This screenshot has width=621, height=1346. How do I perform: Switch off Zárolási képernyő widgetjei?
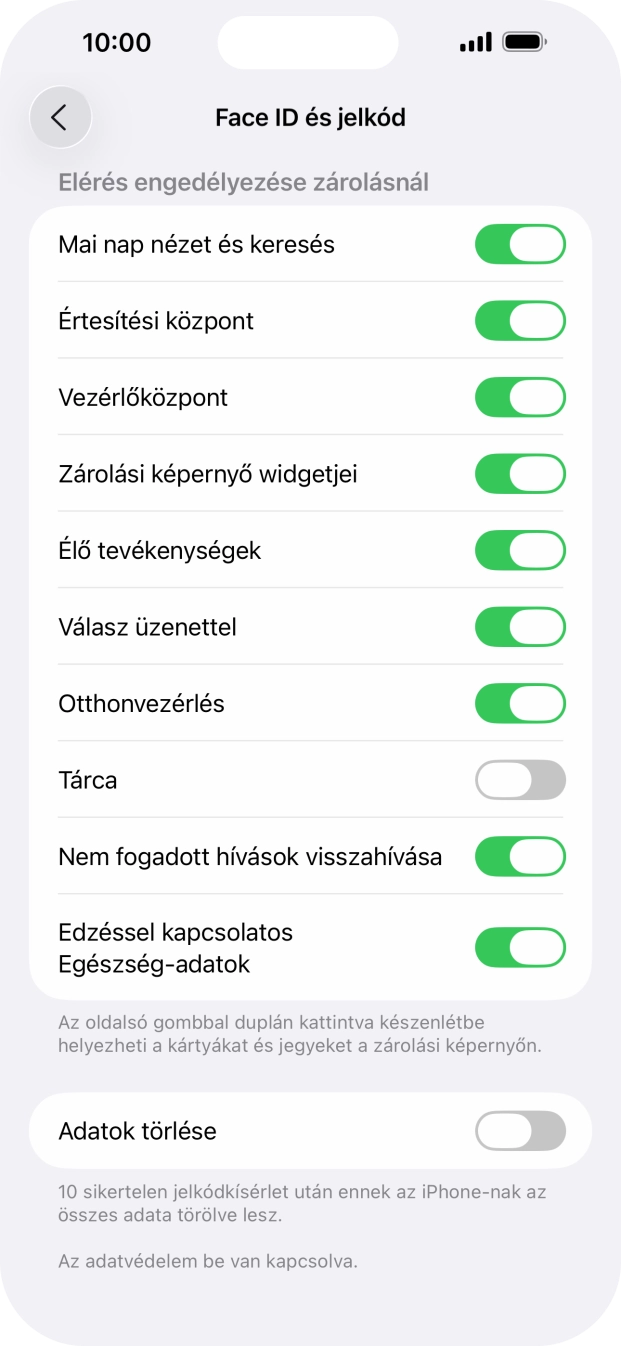pos(520,474)
